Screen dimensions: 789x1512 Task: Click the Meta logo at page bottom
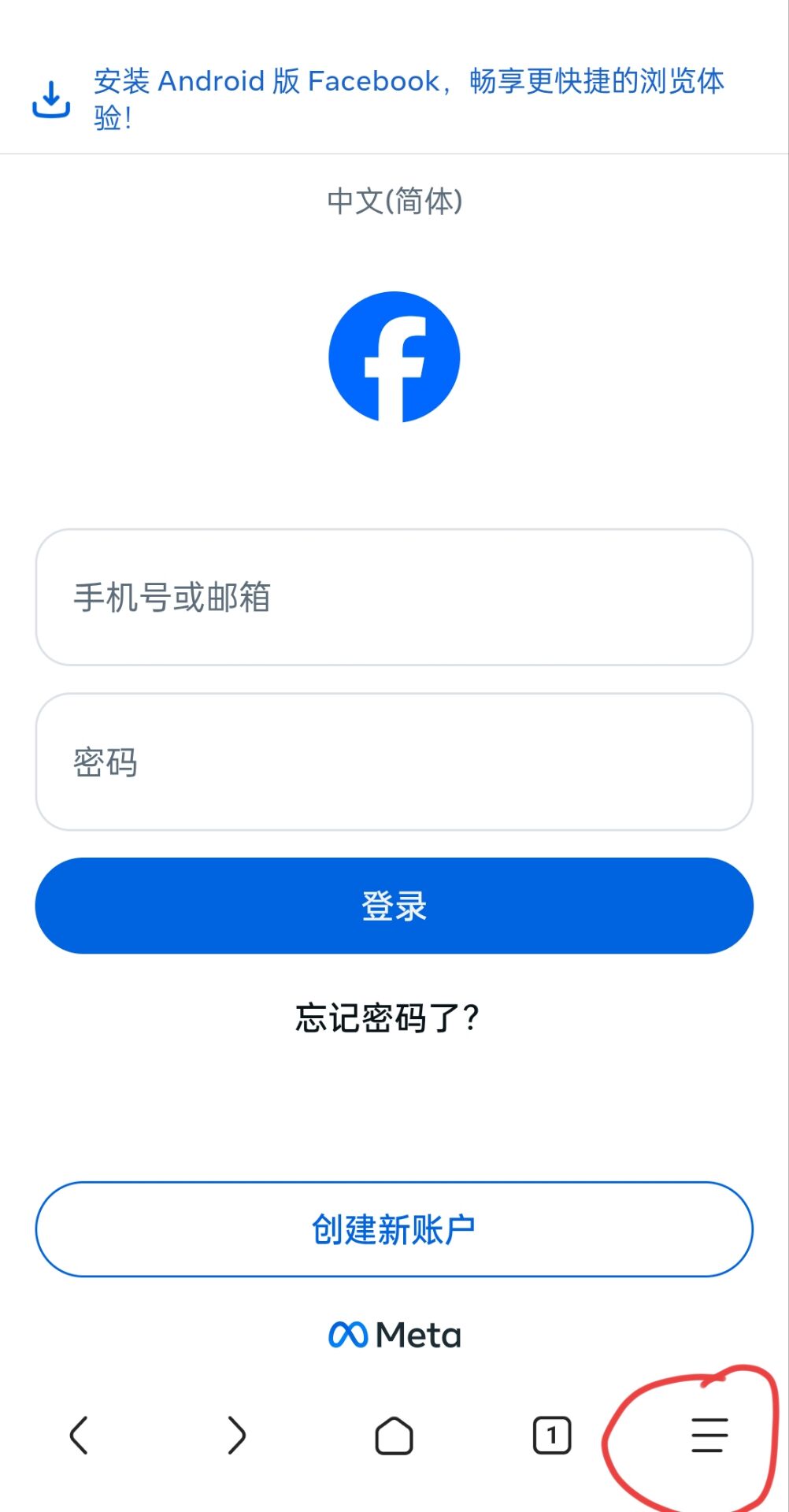click(x=394, y=1334)
